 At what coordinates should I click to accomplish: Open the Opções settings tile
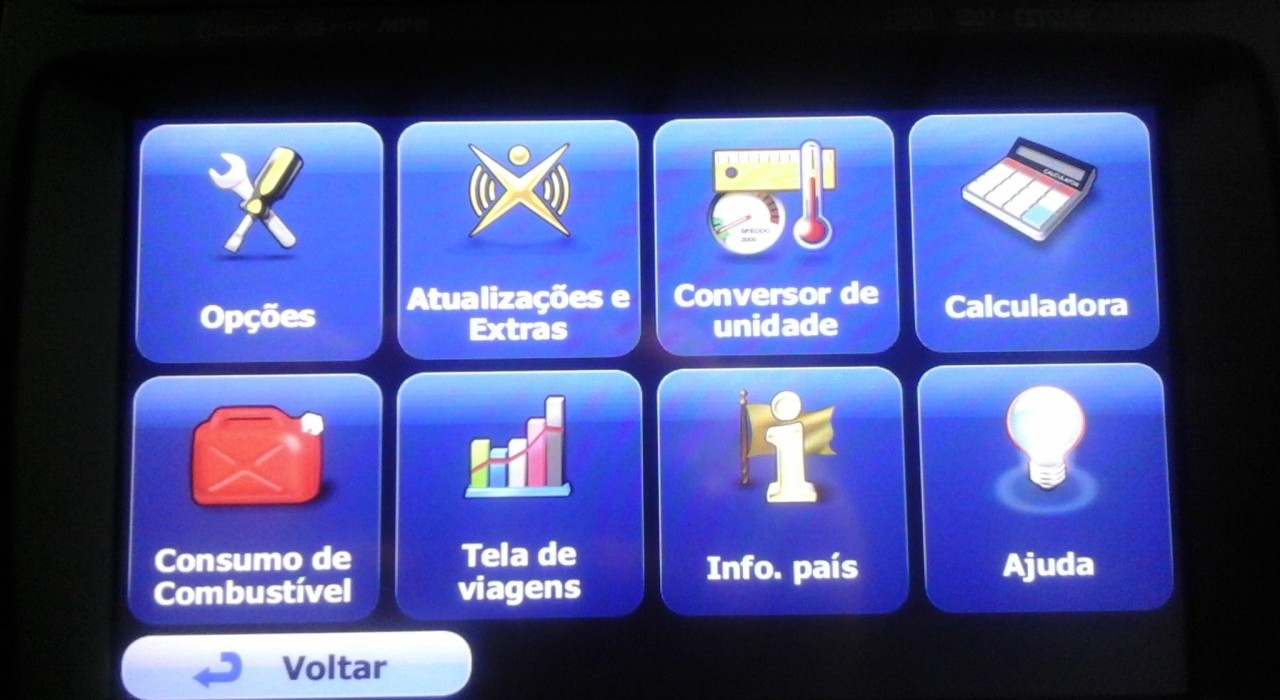258,241
